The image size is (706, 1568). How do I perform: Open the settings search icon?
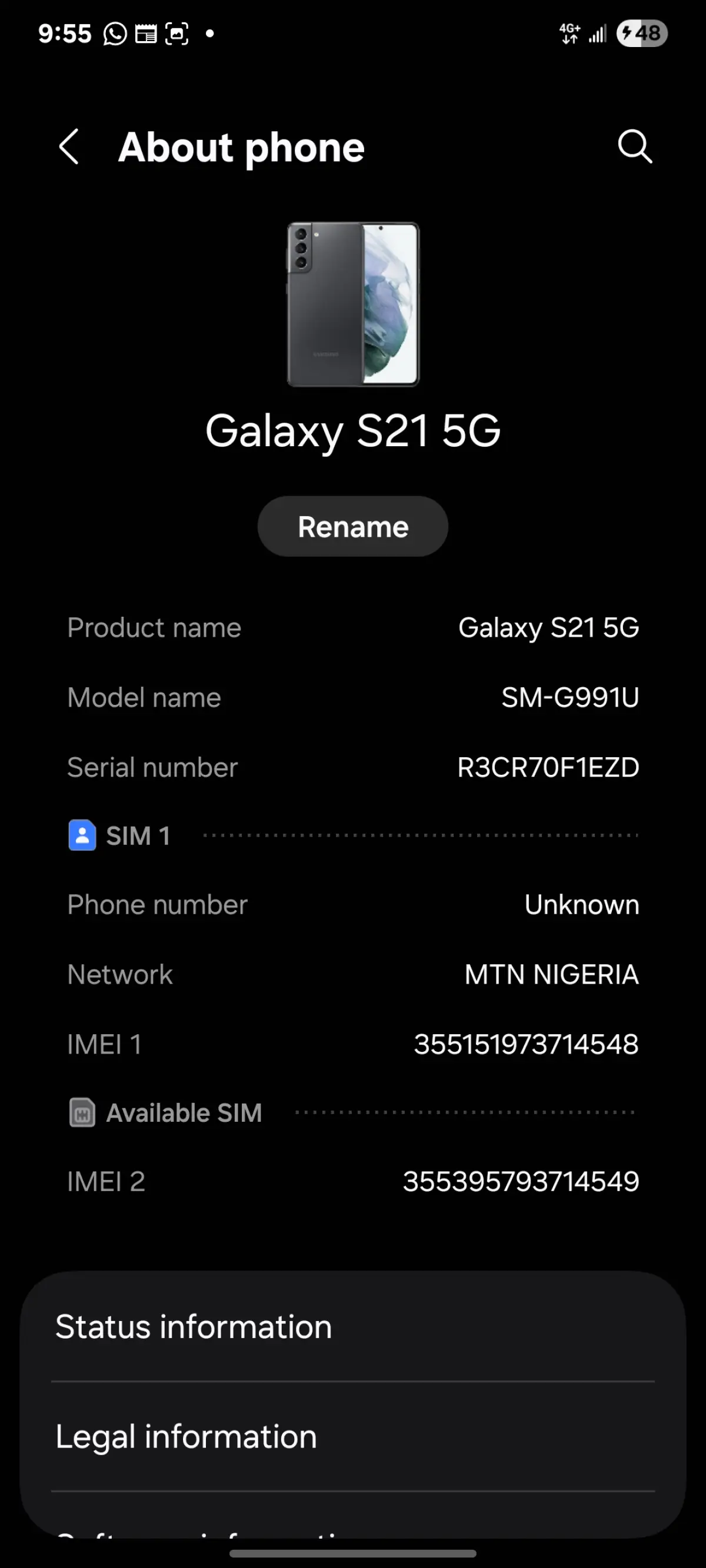(635, 147)
